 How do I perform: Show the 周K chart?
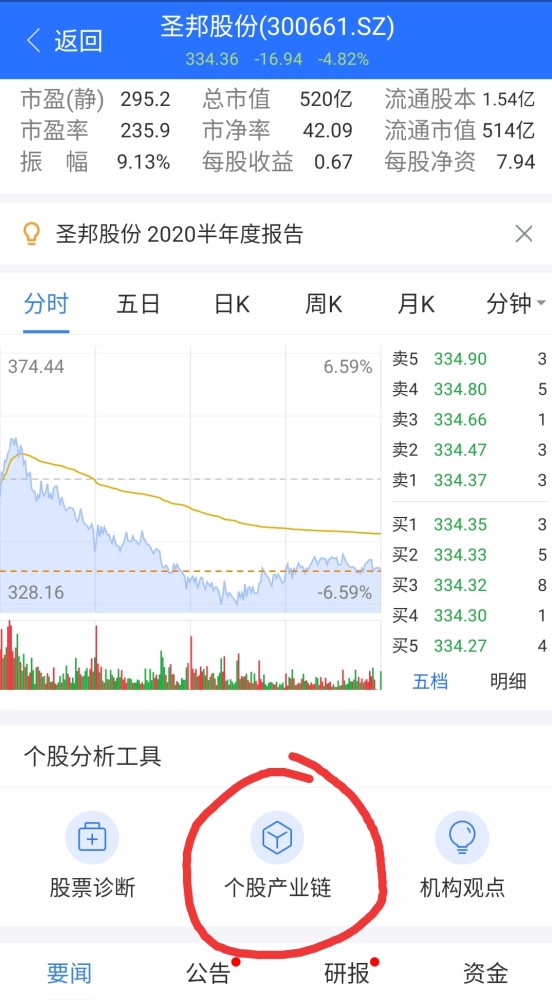tap(324, 304)
